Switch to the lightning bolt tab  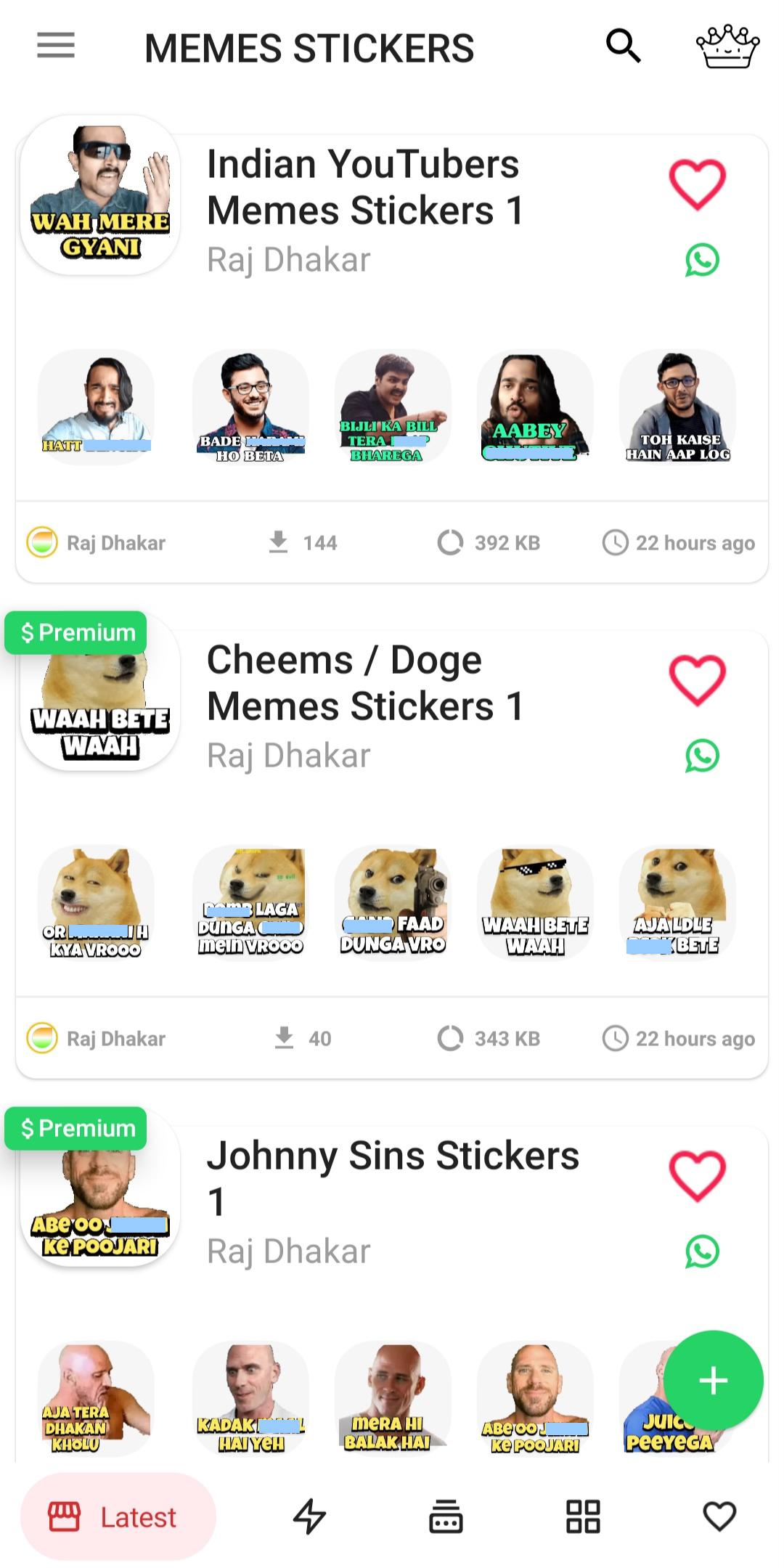(x=309, y=1517)
